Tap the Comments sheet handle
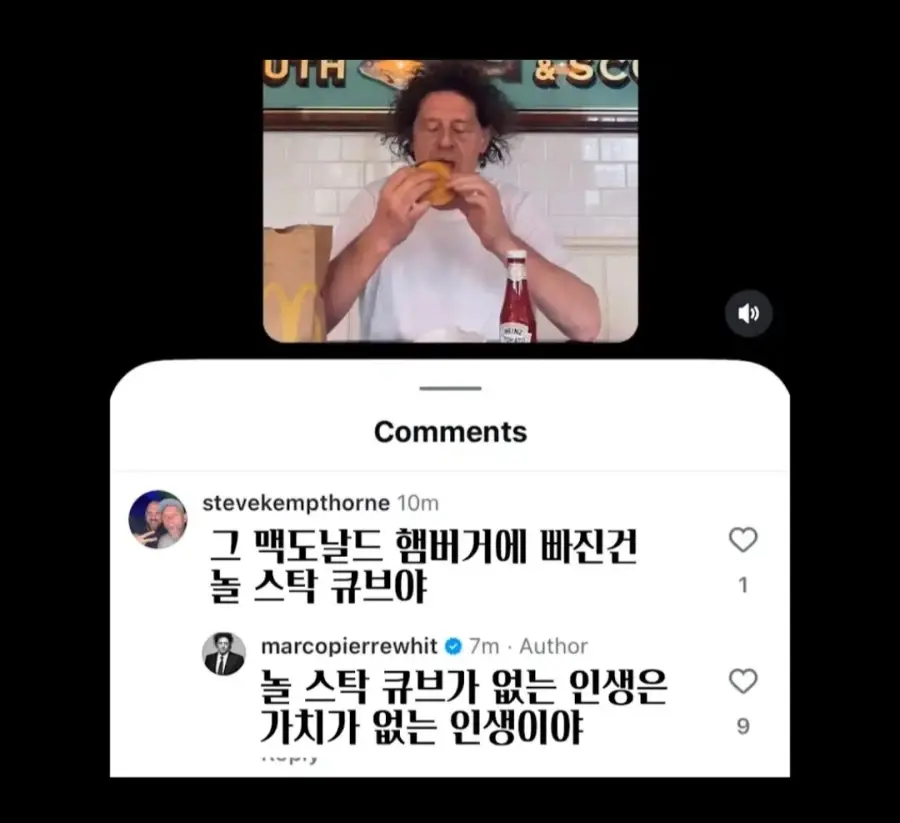The width and height of the screenshot is (900, 823). click(x=450, y=389)
